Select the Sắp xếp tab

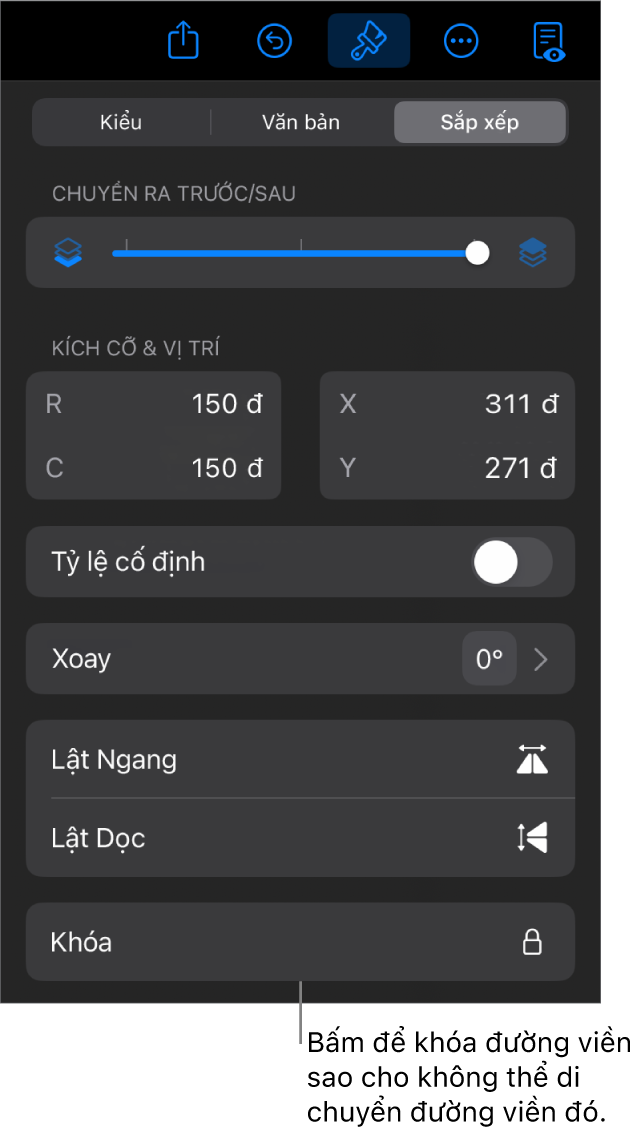coord(480,123)
